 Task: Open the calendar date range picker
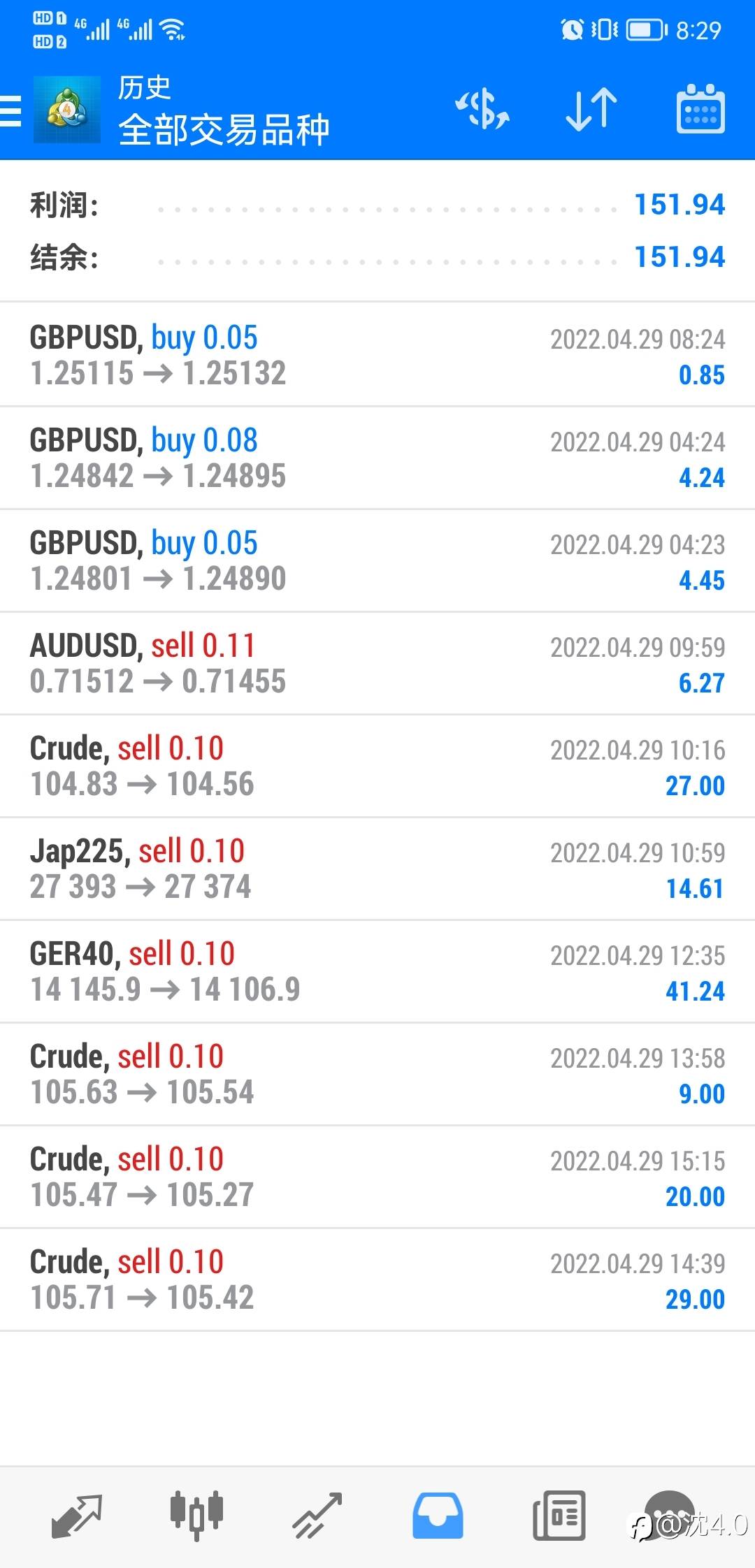pyautogui.click(x=700, y=110)
